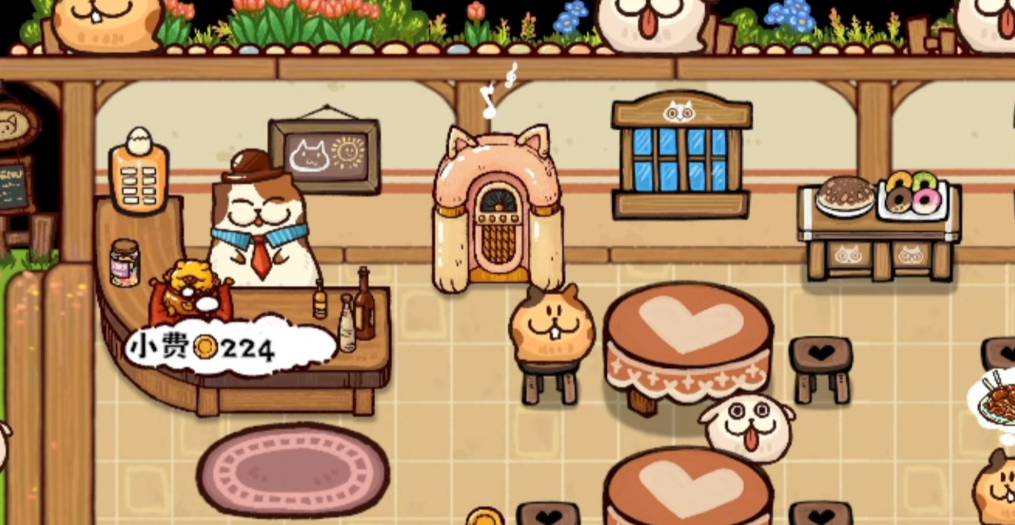This screenshot has width=1015, height=525.
Task: Pick up the gold coin on the floor
Action: point(485,517)
